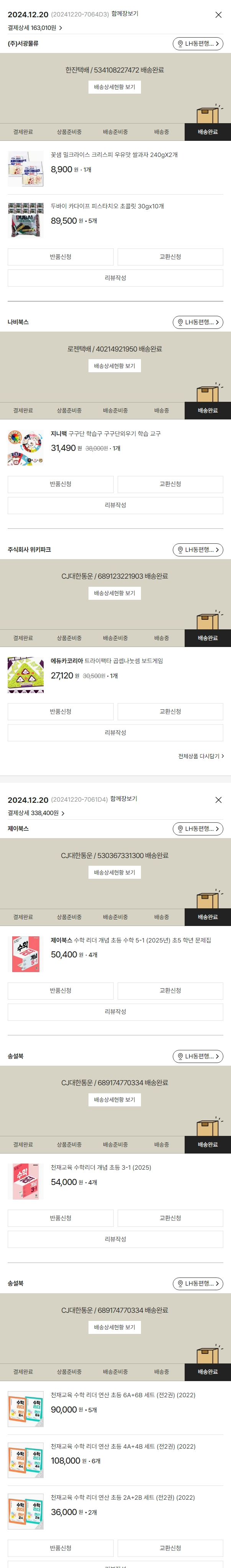View delivery status for 제이북스 shipment 530367331300

pyautogui.click(x=114, y=872)
